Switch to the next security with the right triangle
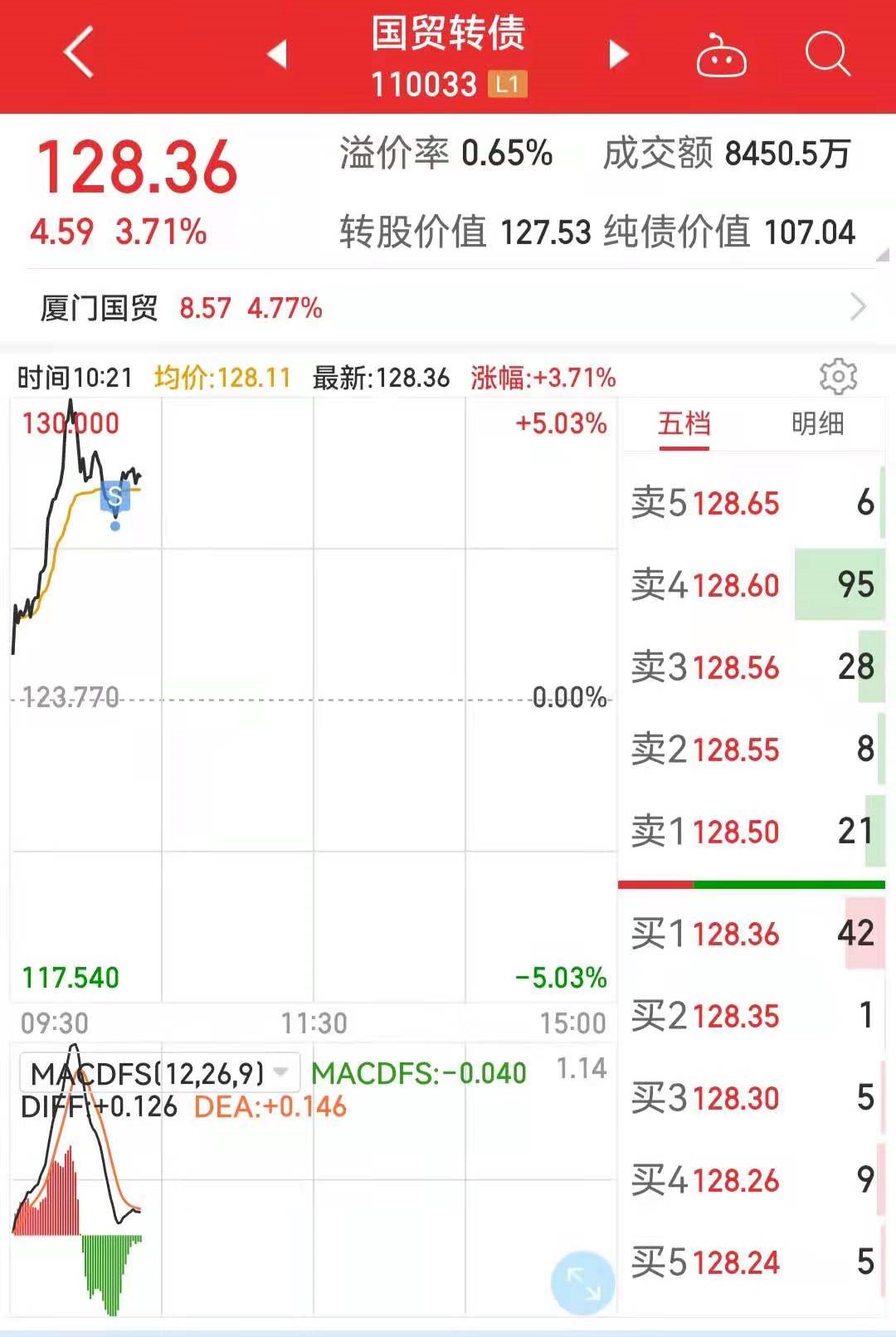 click(x=618, y=54)
